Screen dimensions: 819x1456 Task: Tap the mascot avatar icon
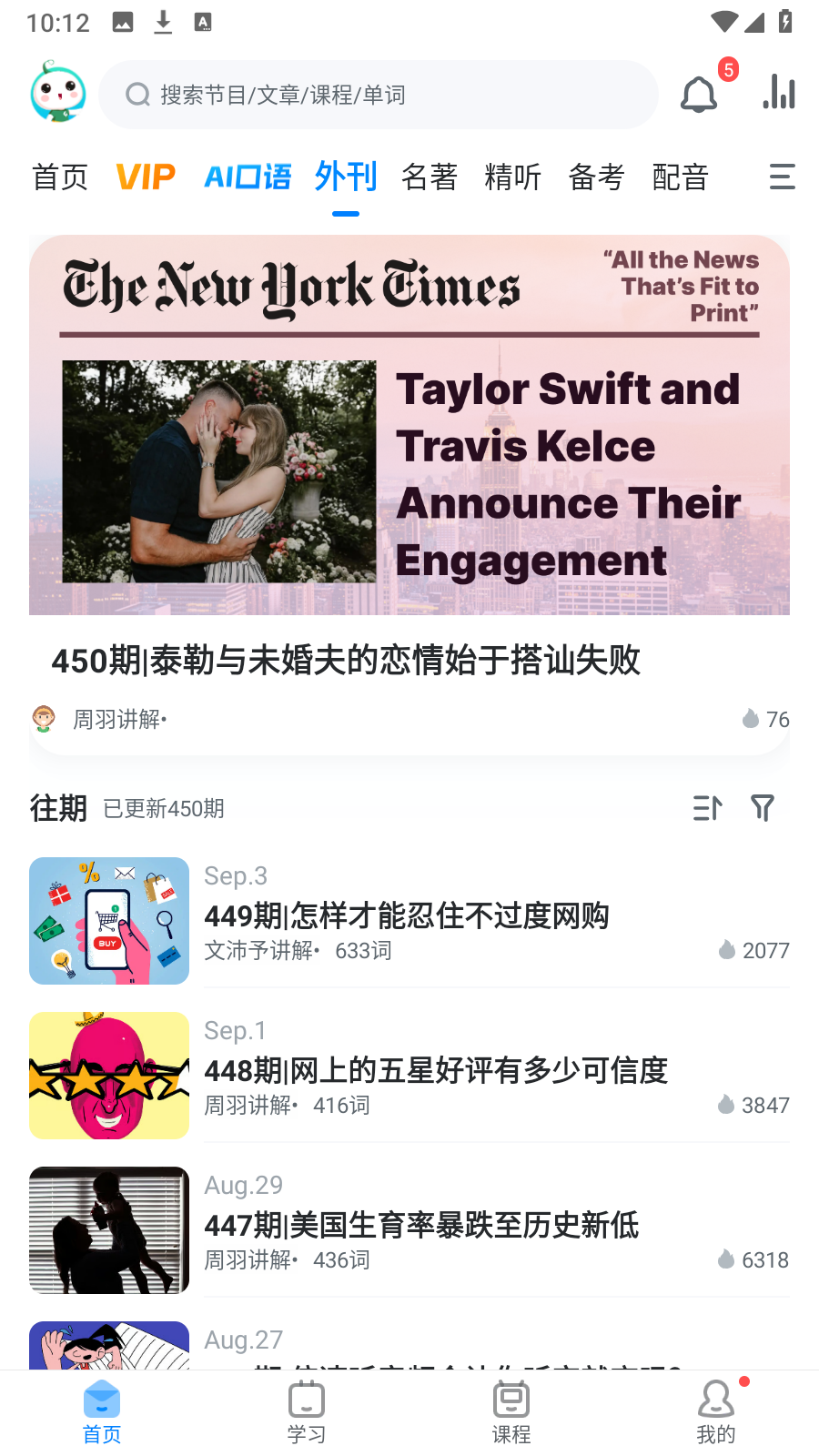click(x=58, y=93)
